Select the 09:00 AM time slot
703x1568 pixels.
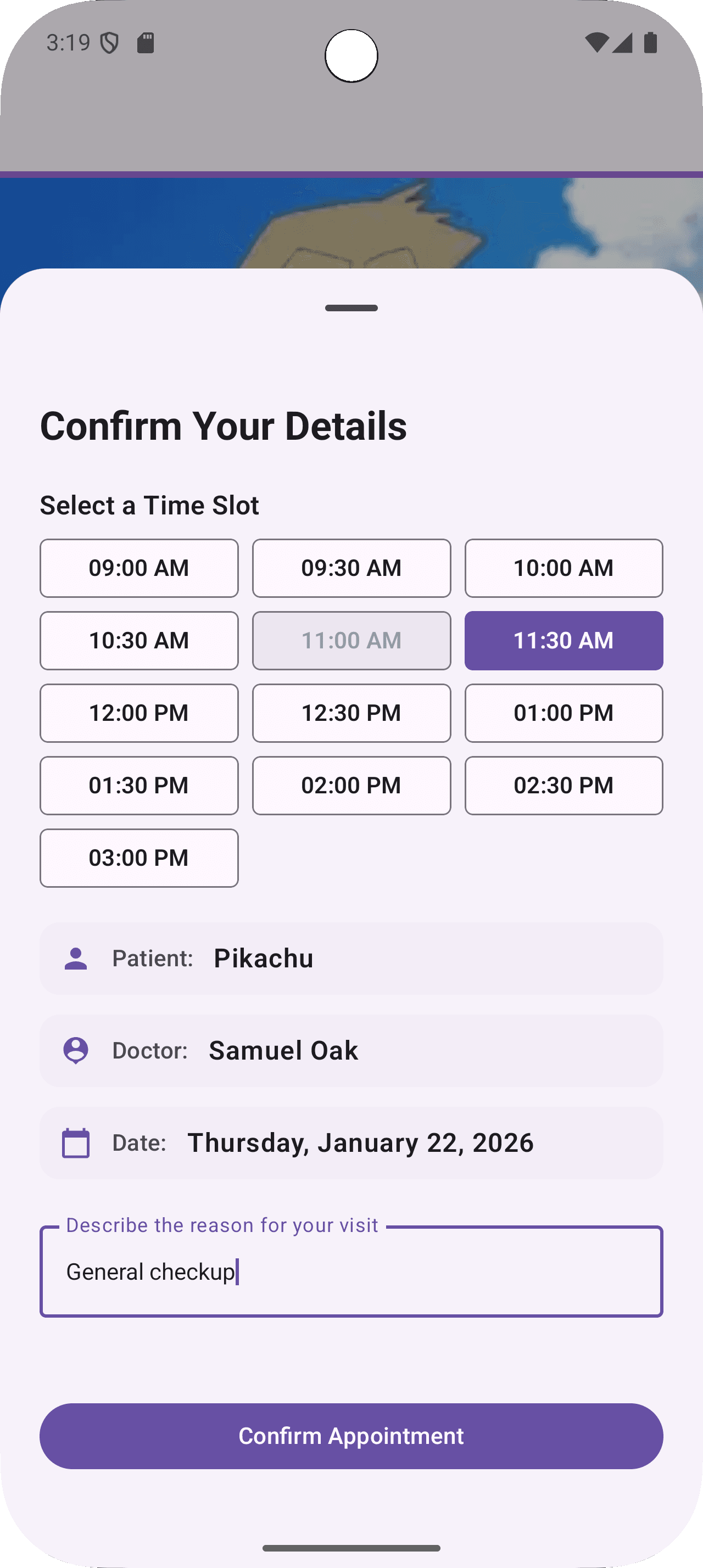click(139, 568)
